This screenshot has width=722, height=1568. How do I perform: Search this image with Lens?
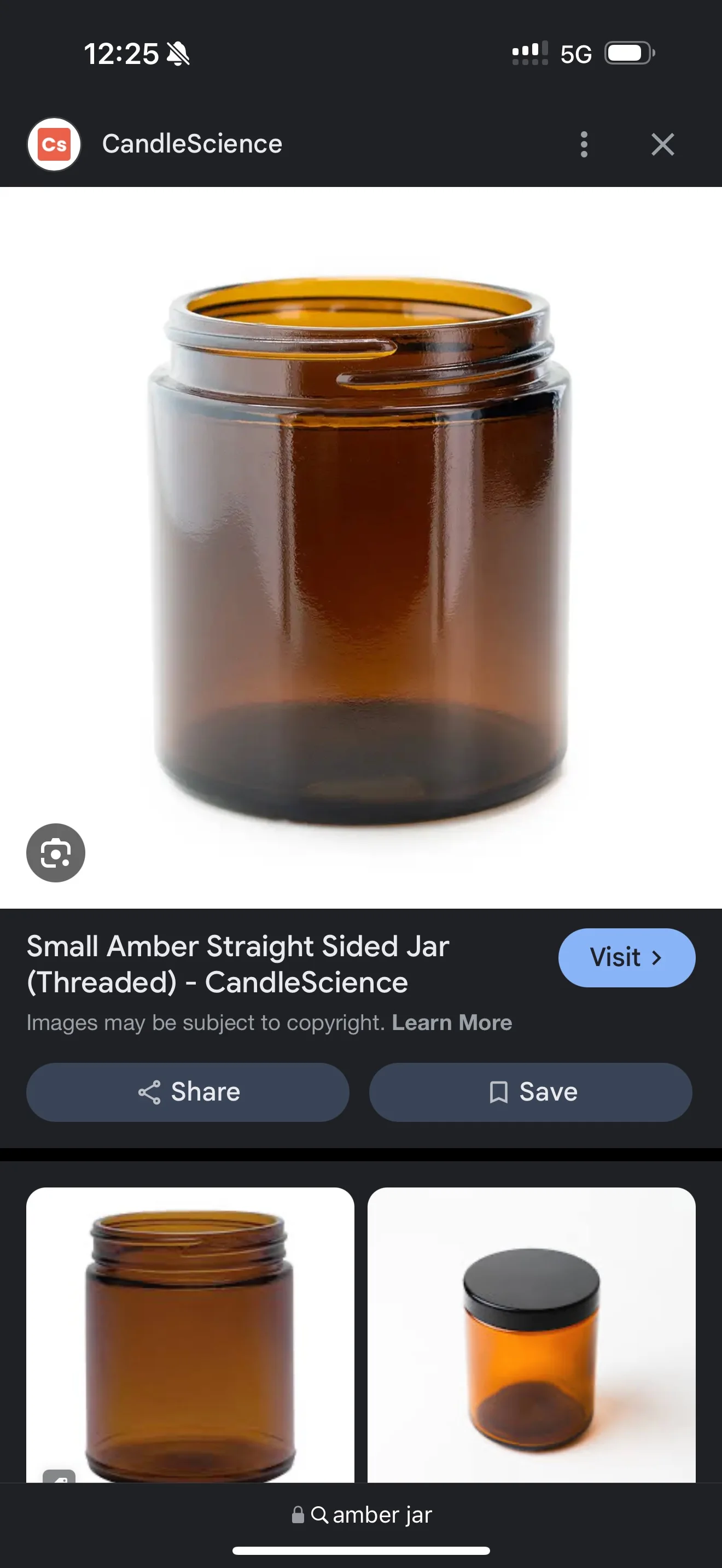pyautogui.click(x=55, y=852)
